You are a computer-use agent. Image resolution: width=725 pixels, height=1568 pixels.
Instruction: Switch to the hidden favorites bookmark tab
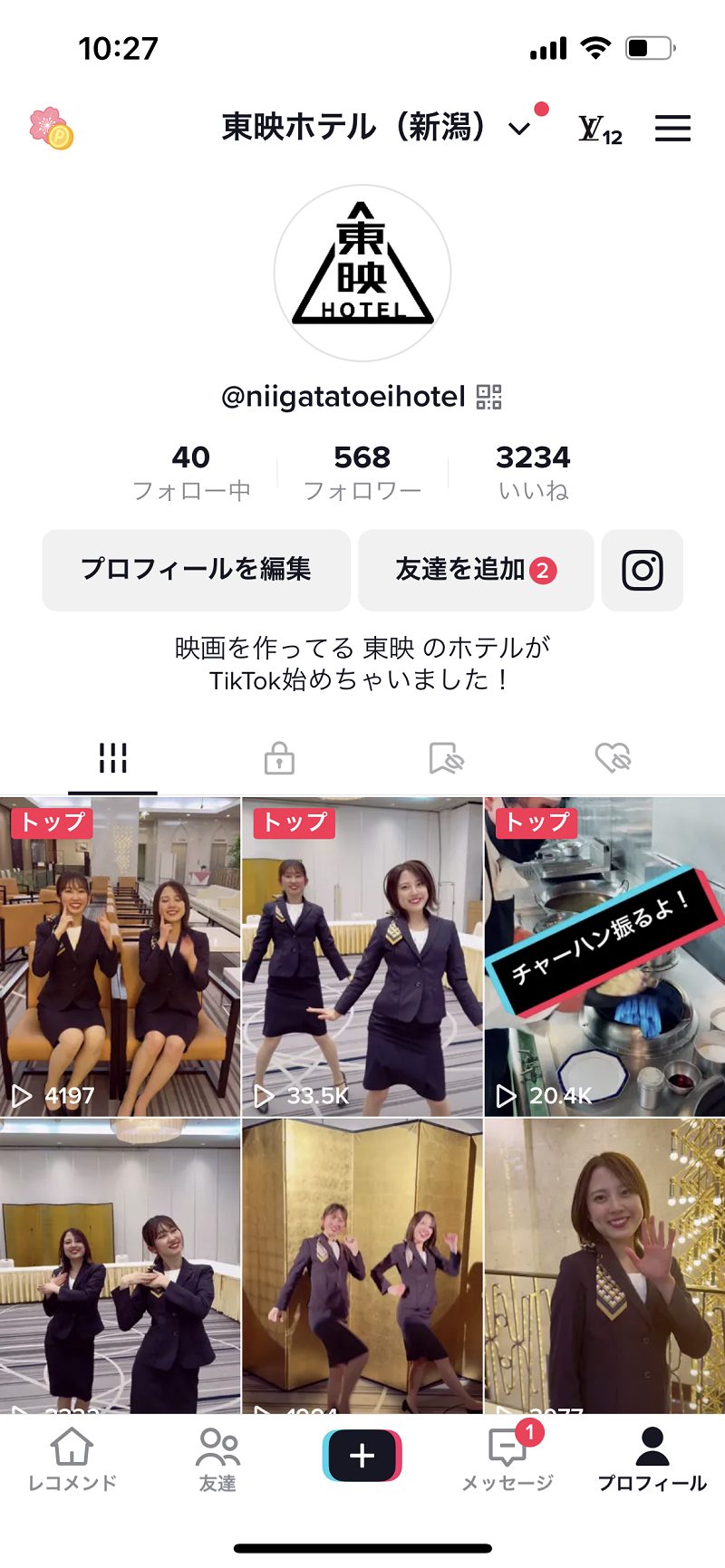coord(446,758)
